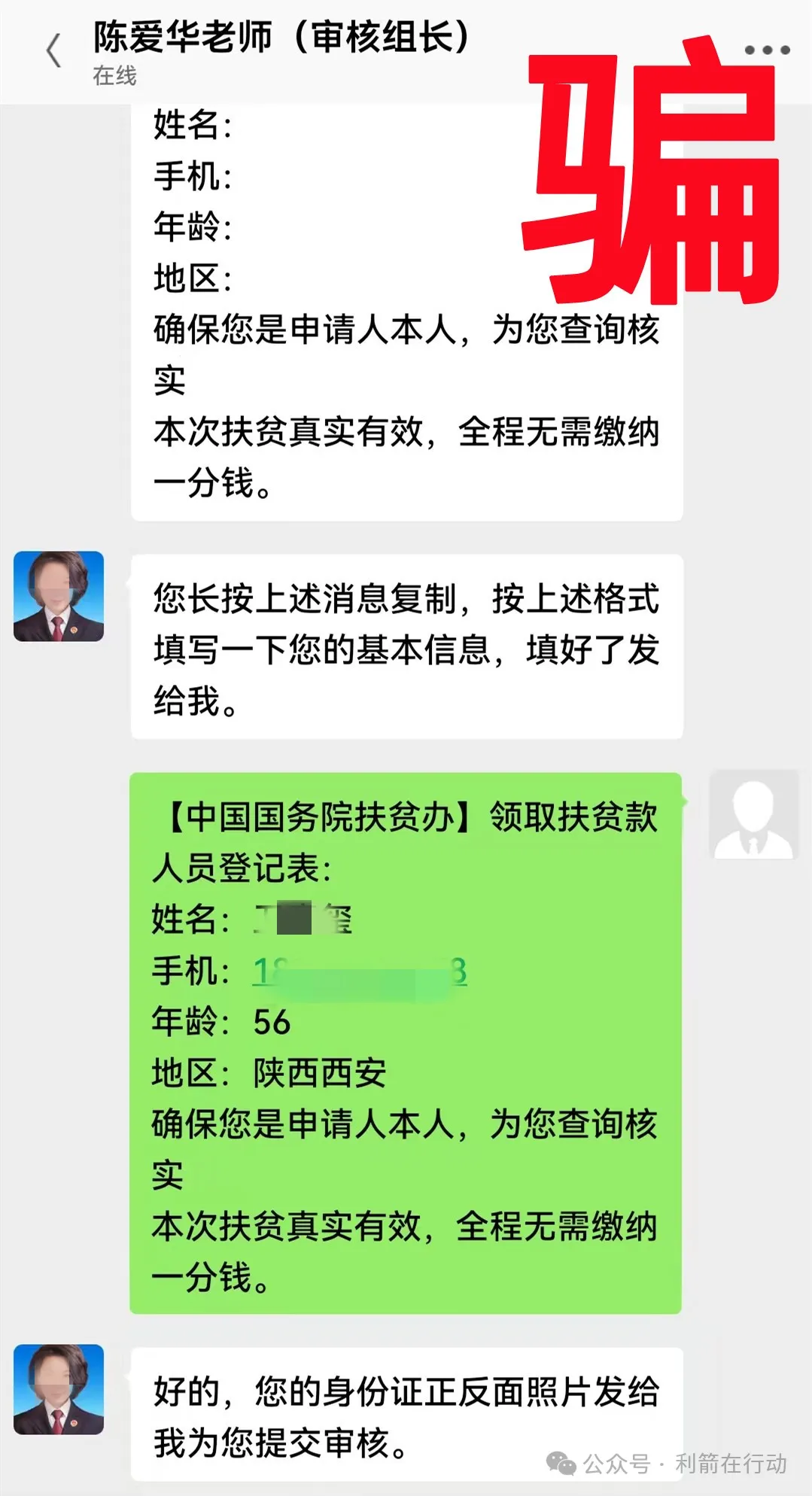Open the three-dot chat menu

point(767,50)
